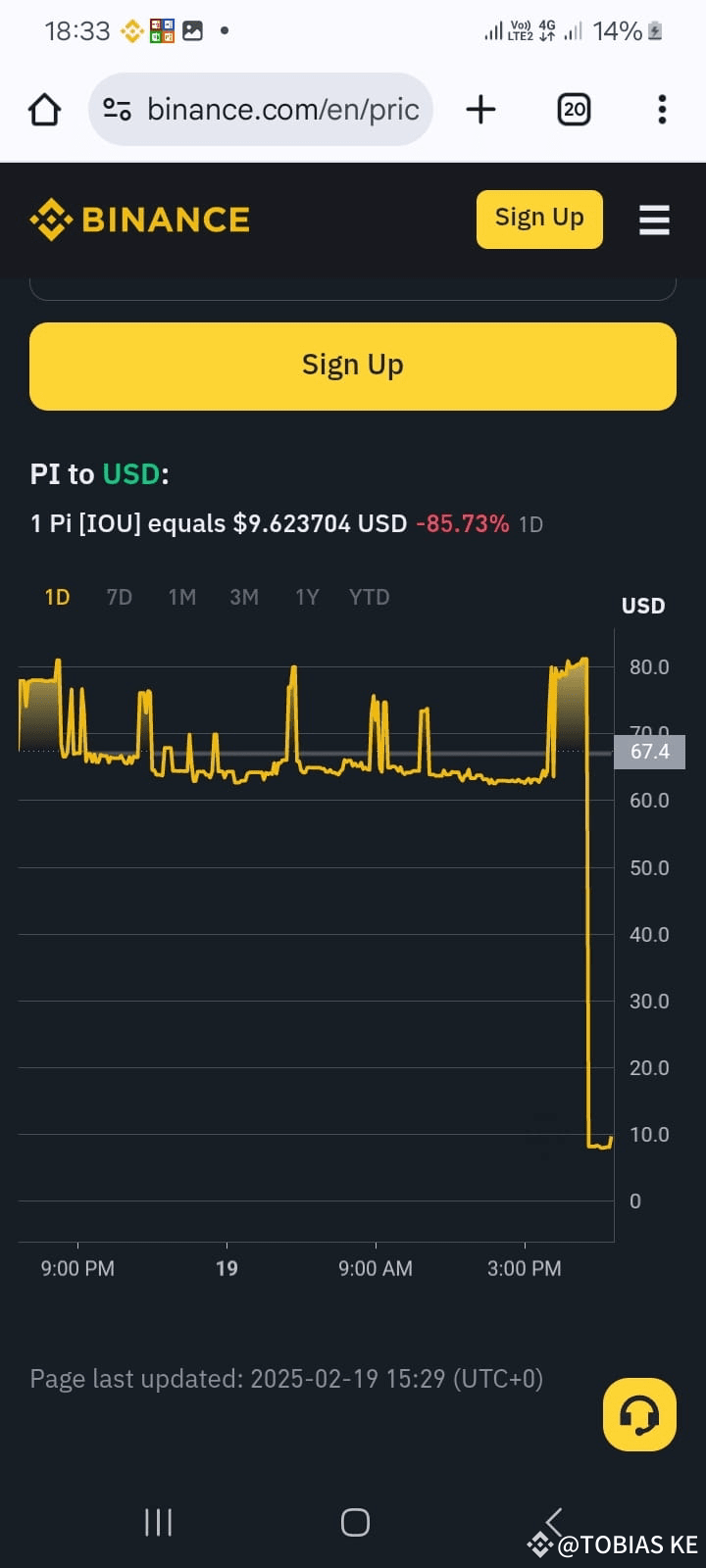Select the 3M timeframe option
Screen dimensions: 706x1568
[x=244, y=597]
